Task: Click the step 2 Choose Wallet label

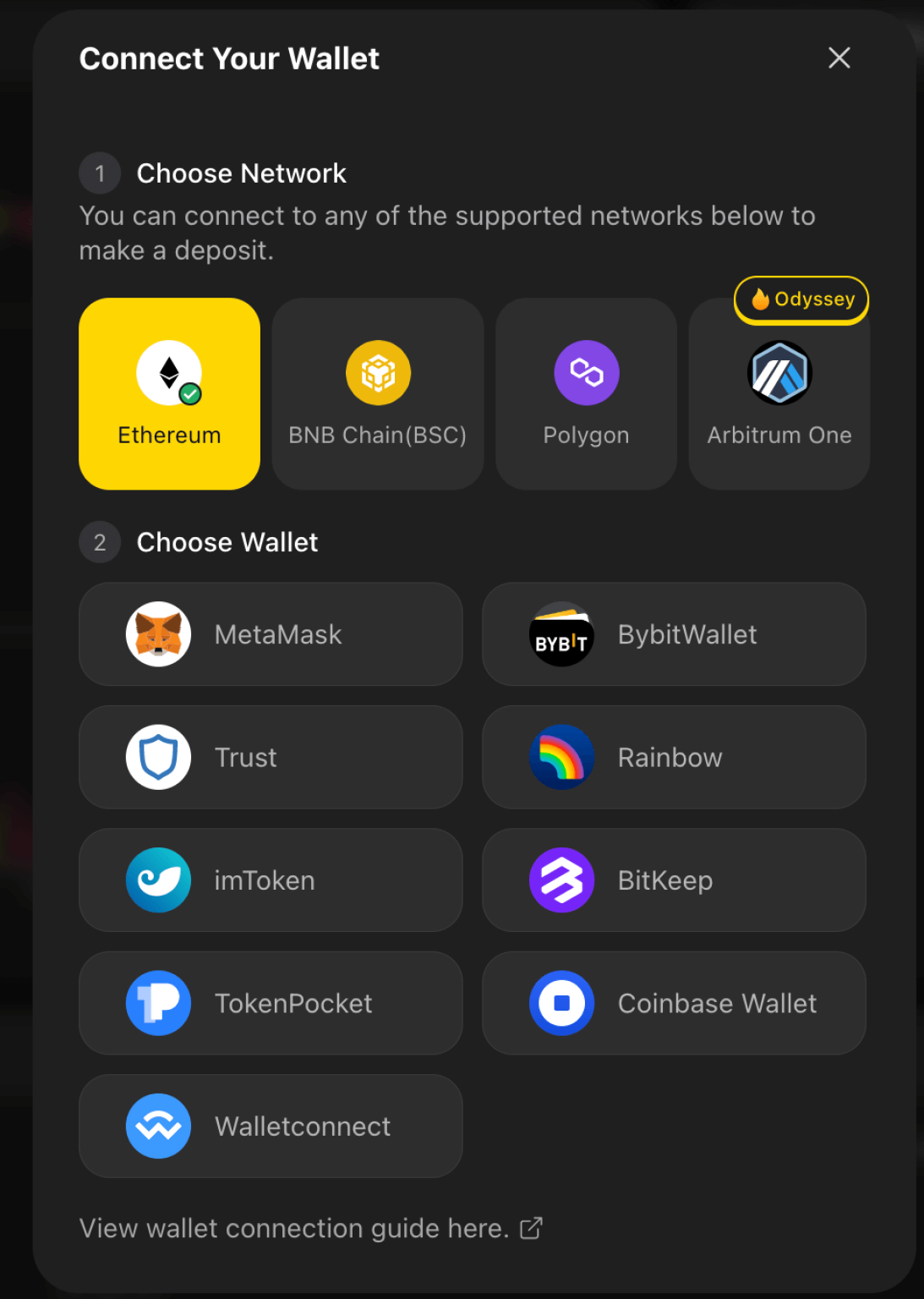Action: pyautogui.click(x=227, y=542)
